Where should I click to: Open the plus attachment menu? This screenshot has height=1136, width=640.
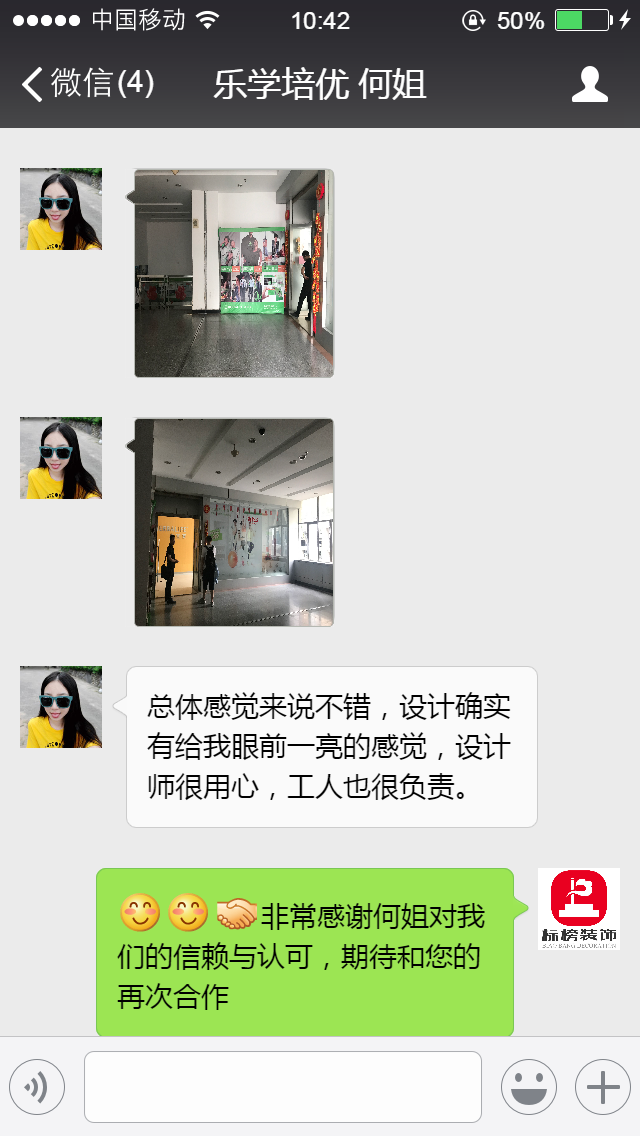[602, 1087]
